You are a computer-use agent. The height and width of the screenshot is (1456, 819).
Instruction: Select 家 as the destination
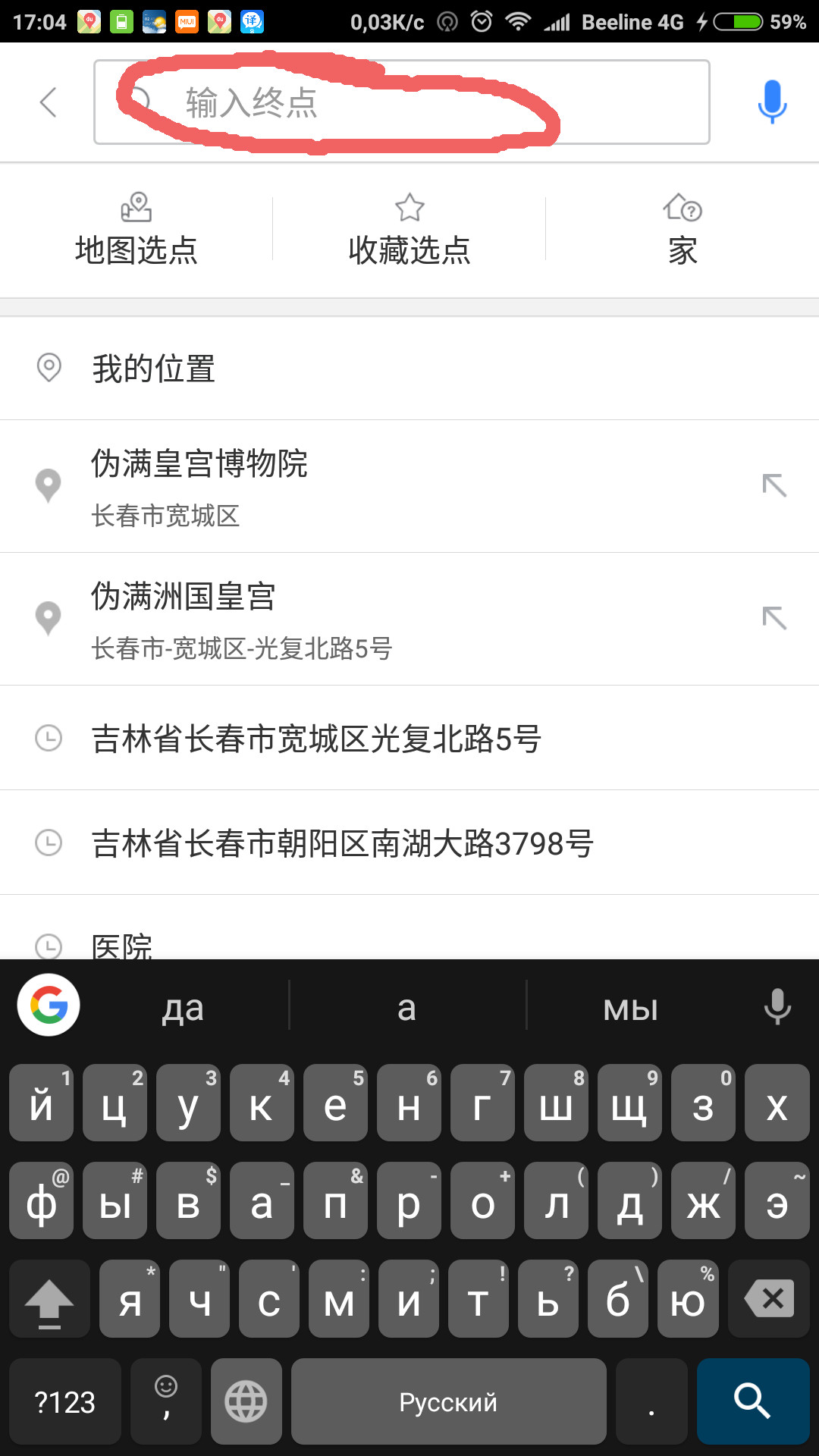click(682, 231)
